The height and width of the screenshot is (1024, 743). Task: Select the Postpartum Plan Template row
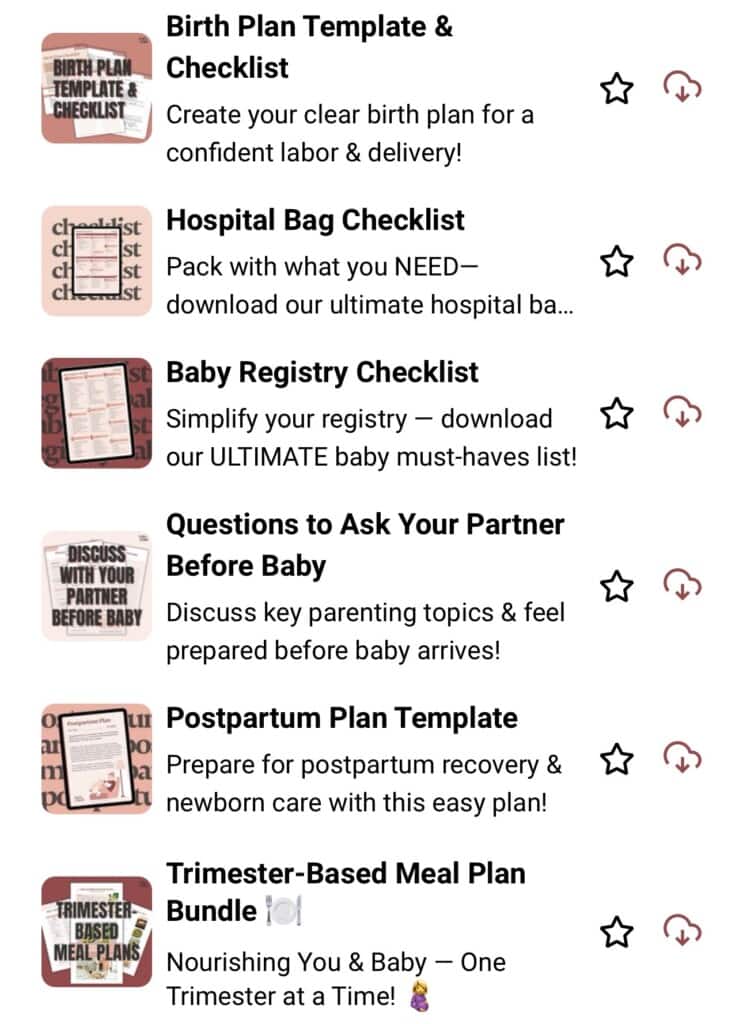(341, 718)
